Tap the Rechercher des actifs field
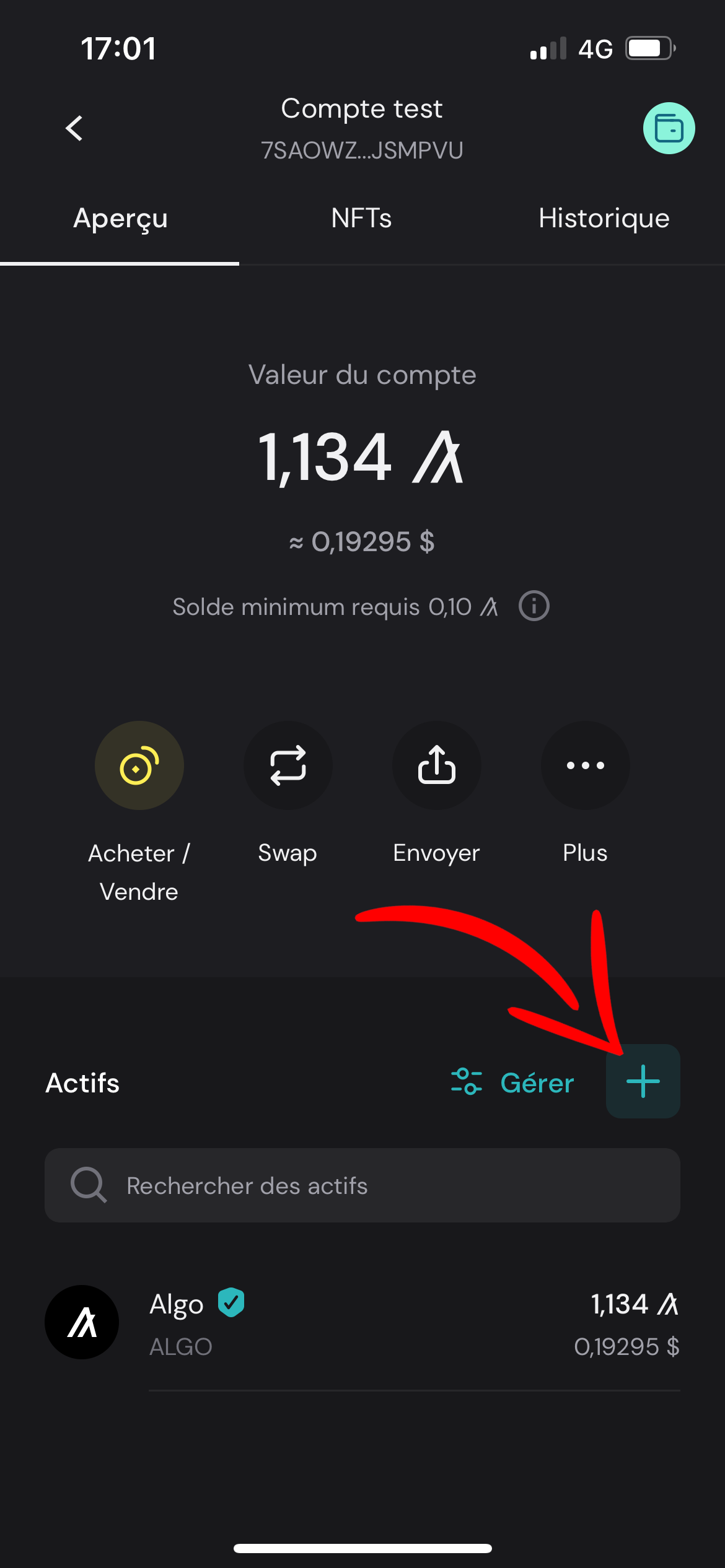This screenshot has width=725, height=1568. click(362, 1185)
